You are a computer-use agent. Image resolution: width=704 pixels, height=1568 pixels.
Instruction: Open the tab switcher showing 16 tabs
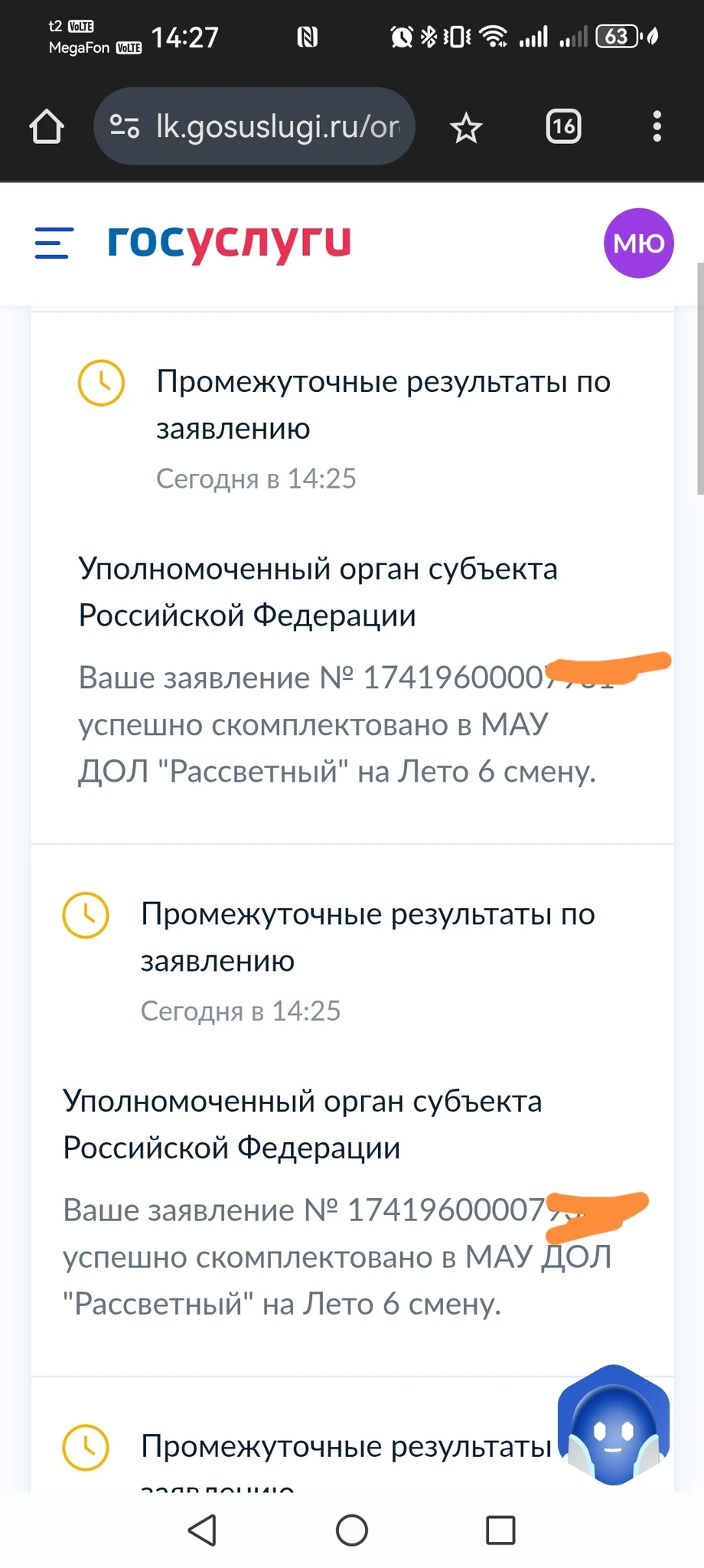pyautogui.click(x=563, y=127)
